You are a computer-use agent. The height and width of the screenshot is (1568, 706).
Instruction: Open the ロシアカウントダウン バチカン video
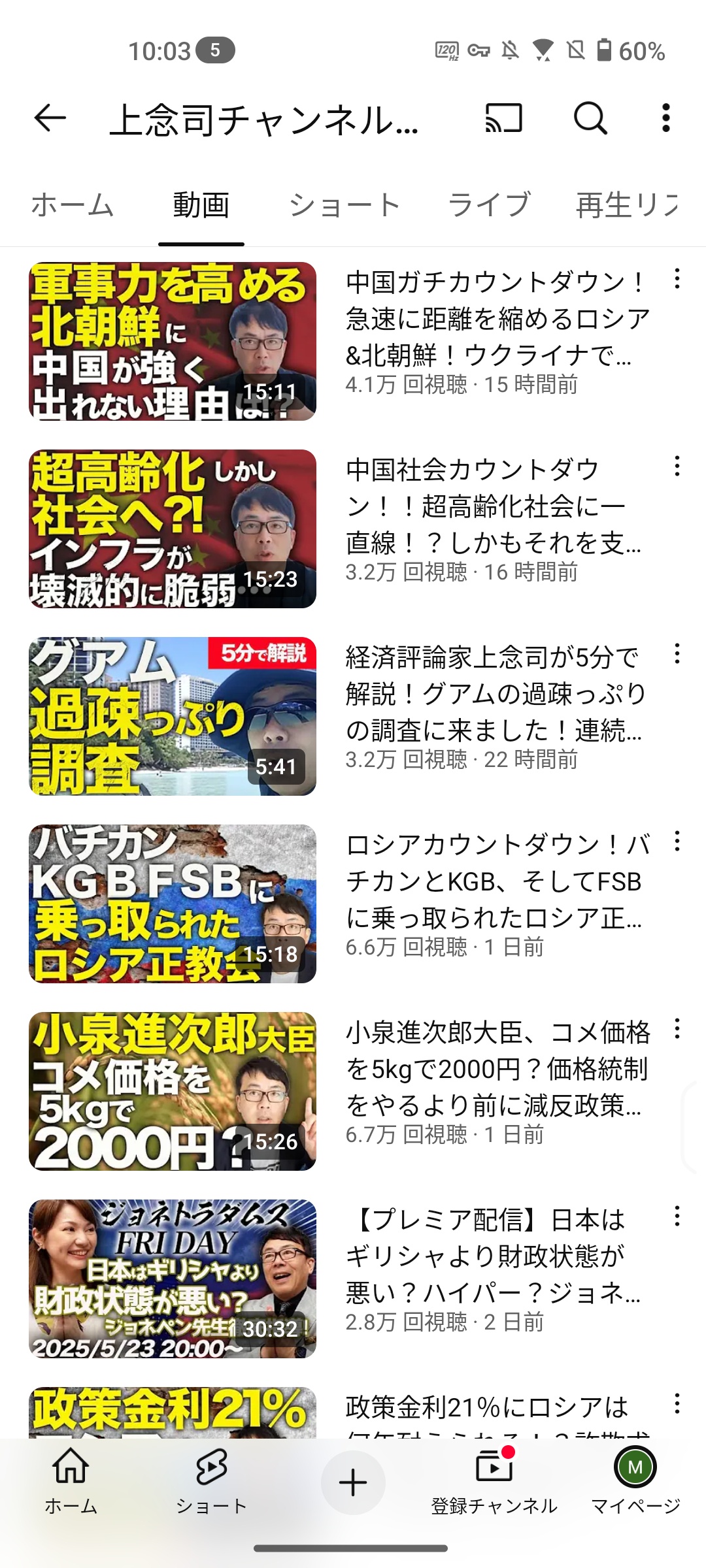pyautogui.click(x=173, y=904)
